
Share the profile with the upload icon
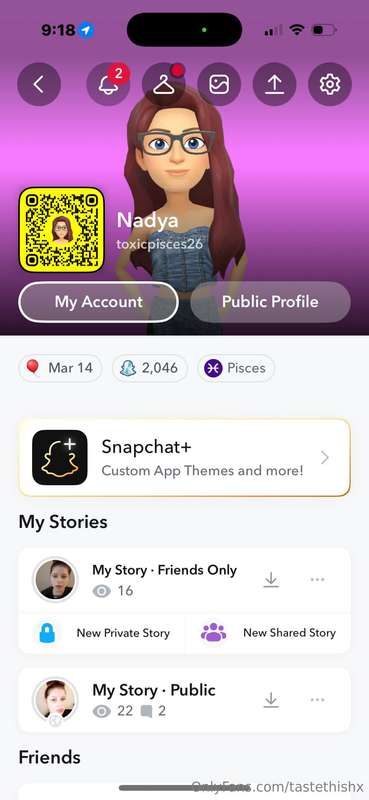[275, 84]
